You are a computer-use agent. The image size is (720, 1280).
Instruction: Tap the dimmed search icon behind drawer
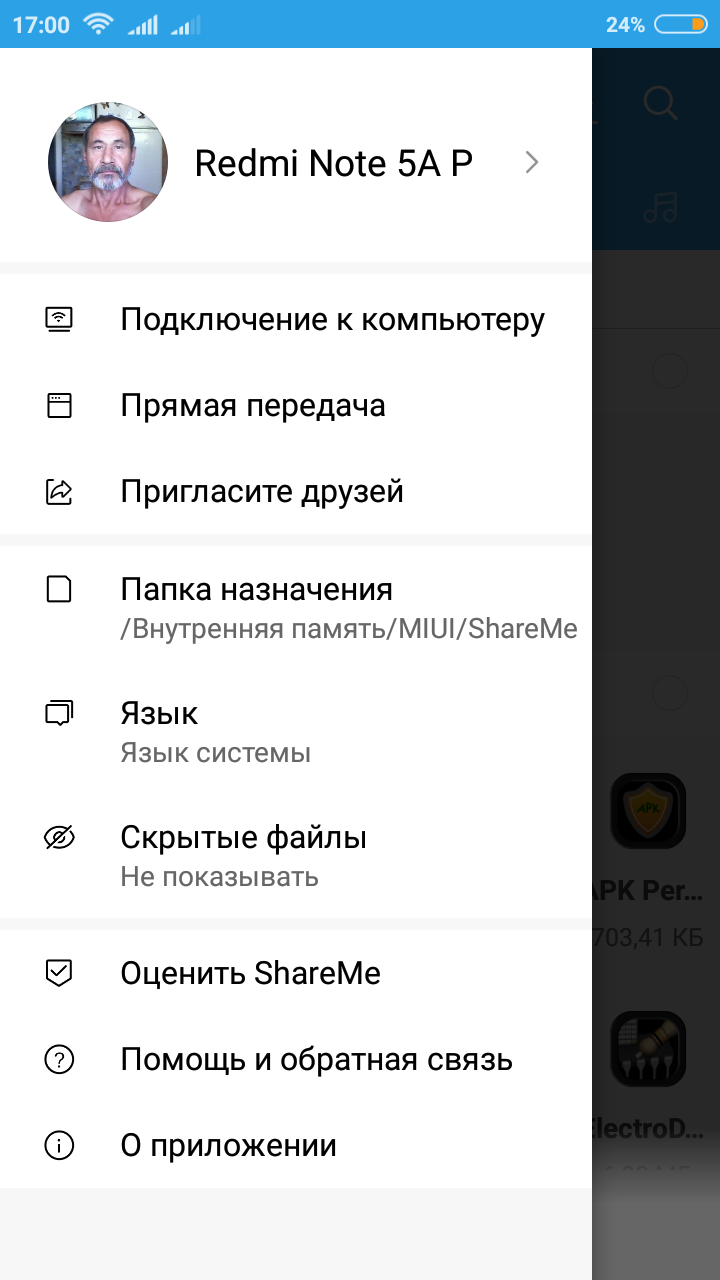coord(660,103)
